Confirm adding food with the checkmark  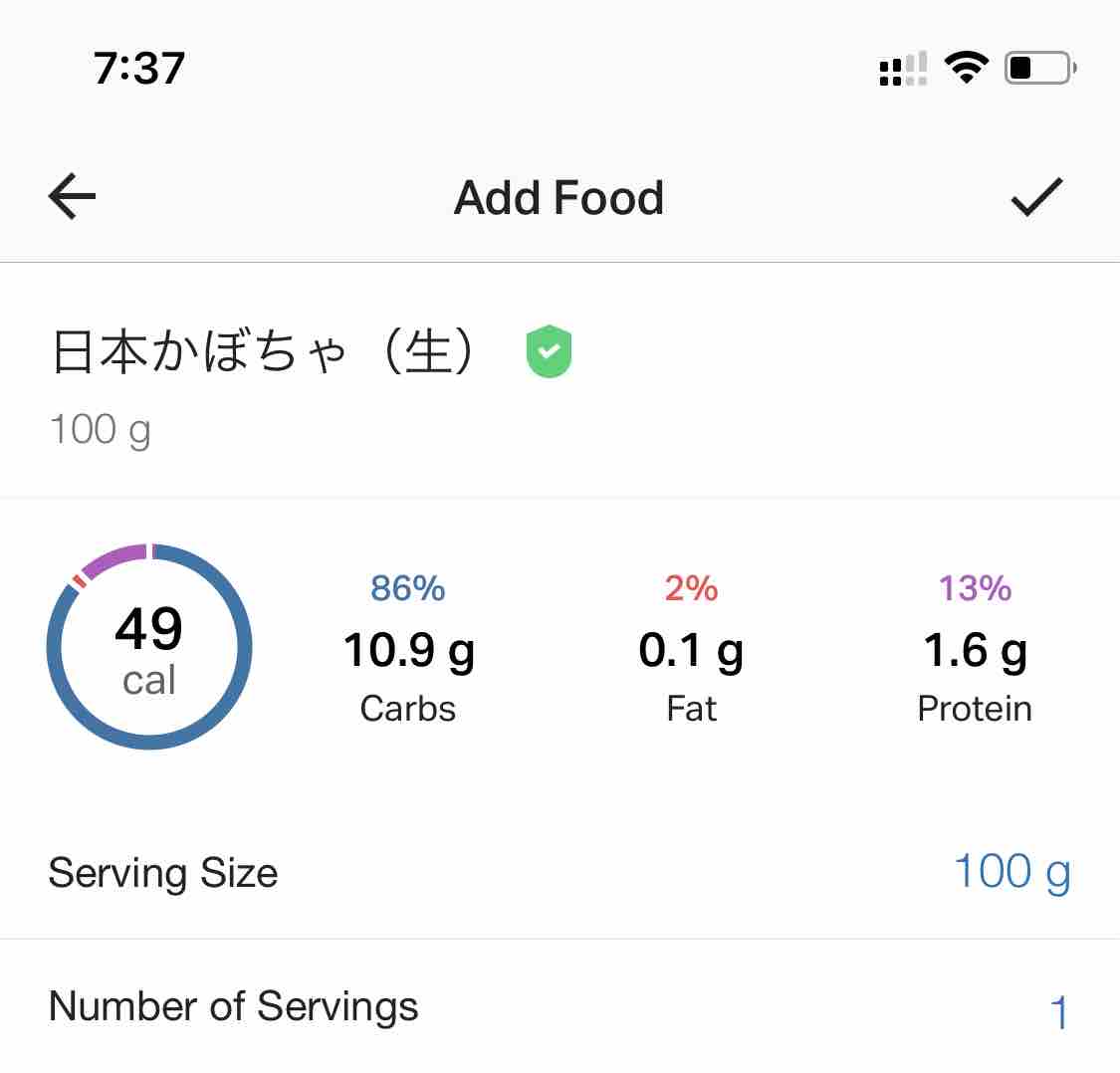1036,197
